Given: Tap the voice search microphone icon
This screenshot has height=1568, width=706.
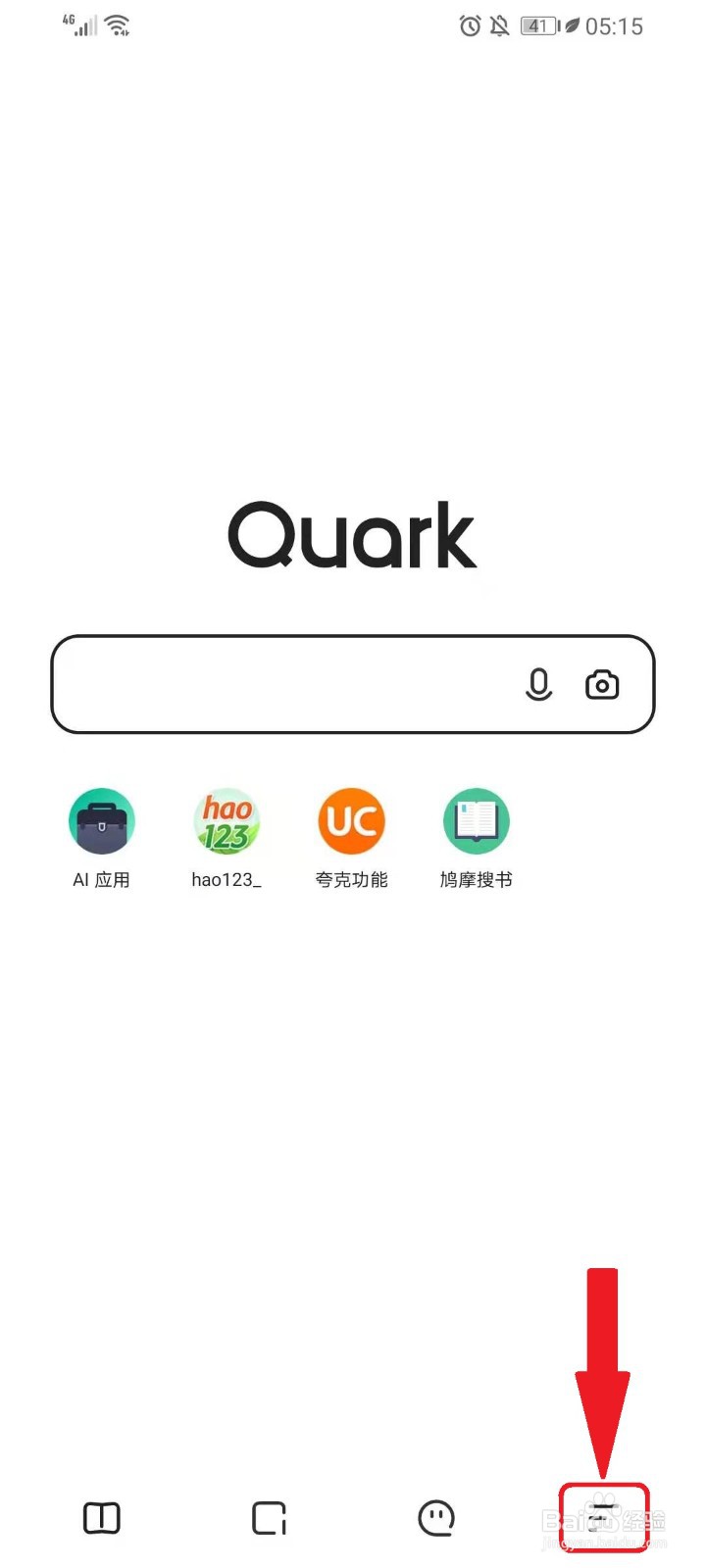Looking at the screenshot, I should (538, 684).
